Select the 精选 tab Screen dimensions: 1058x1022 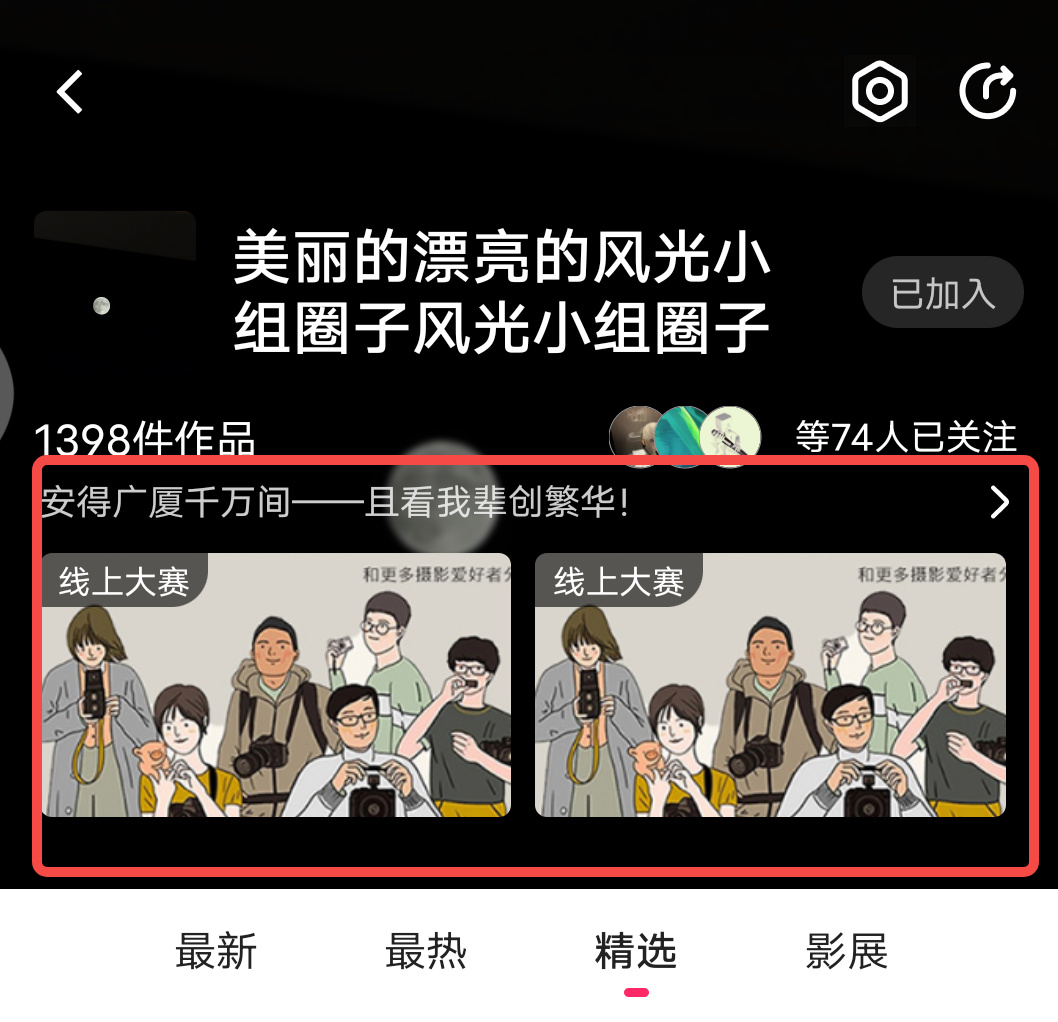(636, 951)
